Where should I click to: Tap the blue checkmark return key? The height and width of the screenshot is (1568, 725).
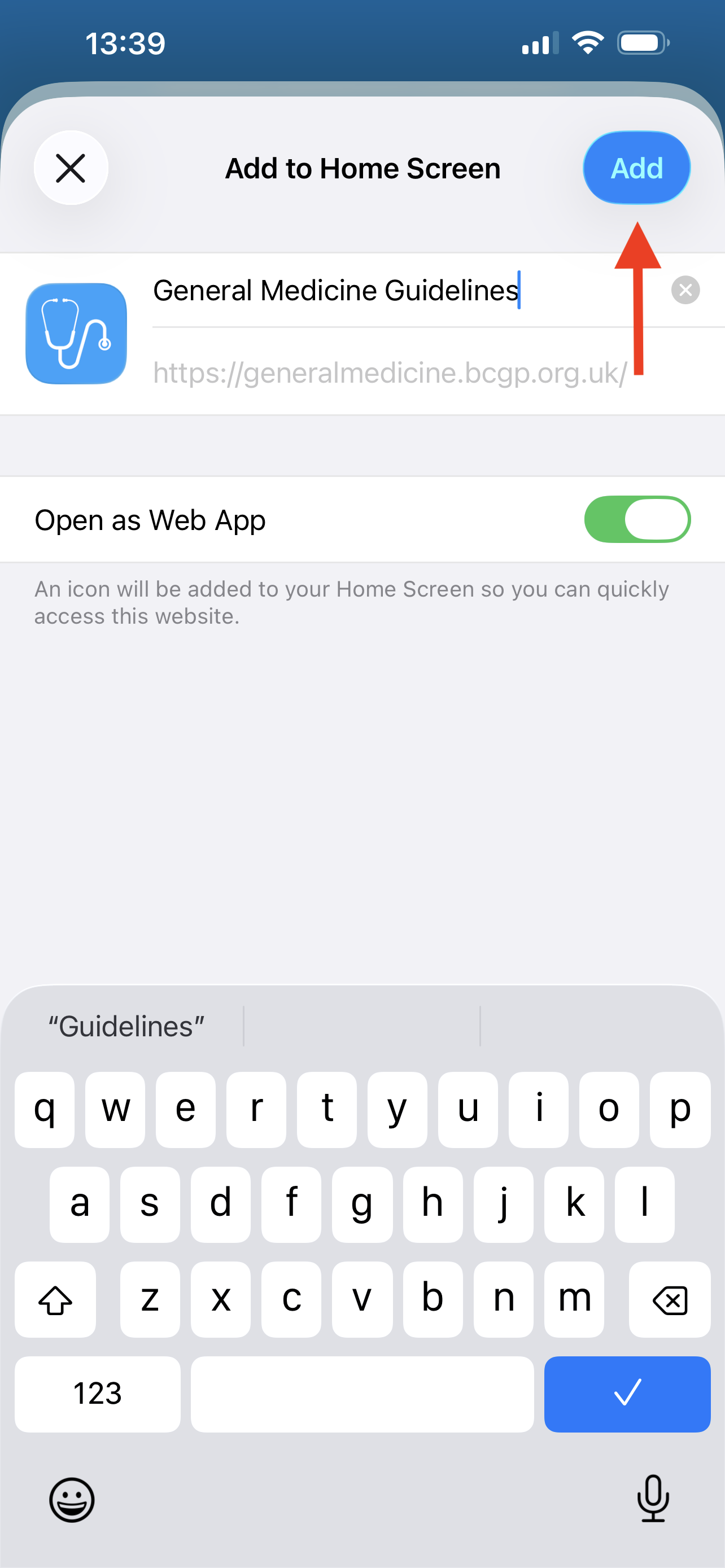coord(627,1394)
